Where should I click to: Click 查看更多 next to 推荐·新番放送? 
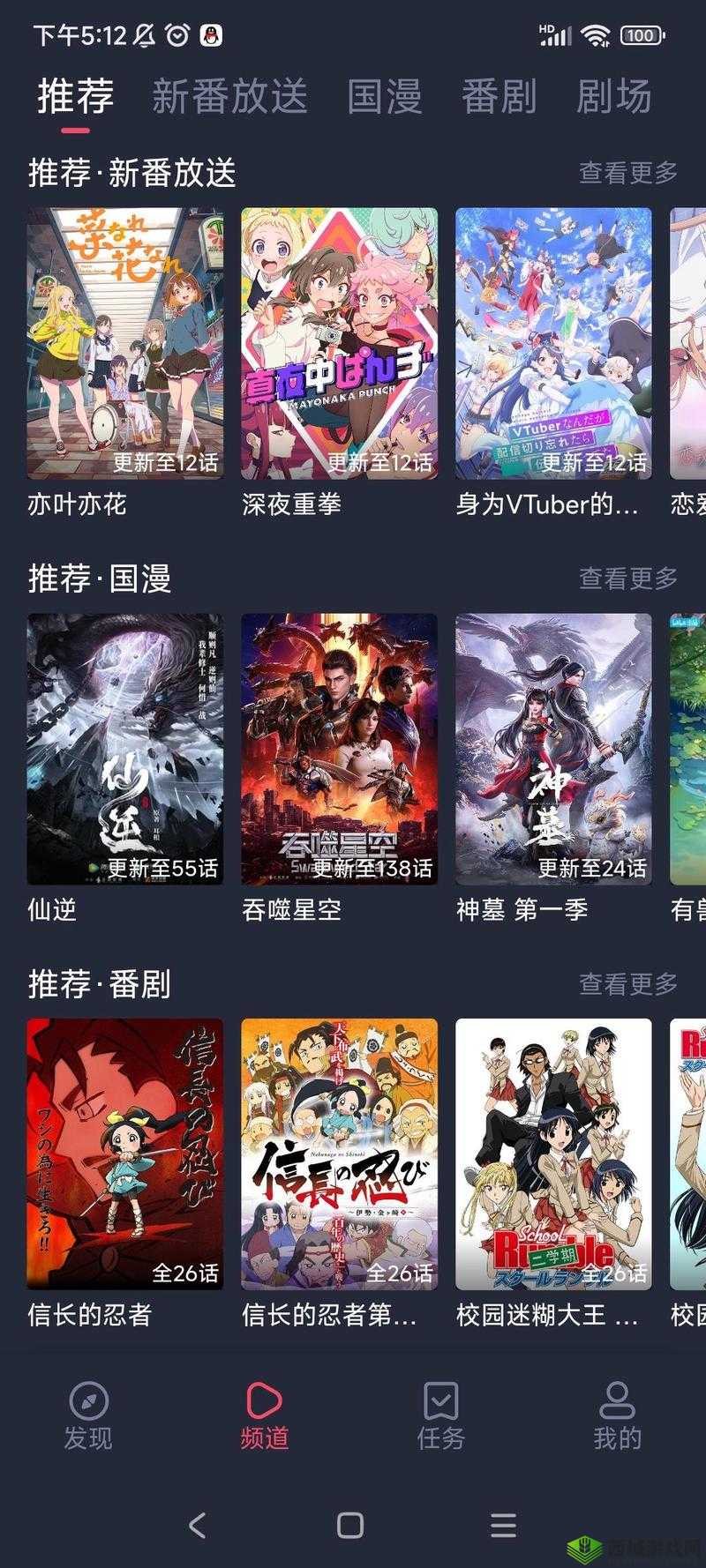click(x=627, y=173)
